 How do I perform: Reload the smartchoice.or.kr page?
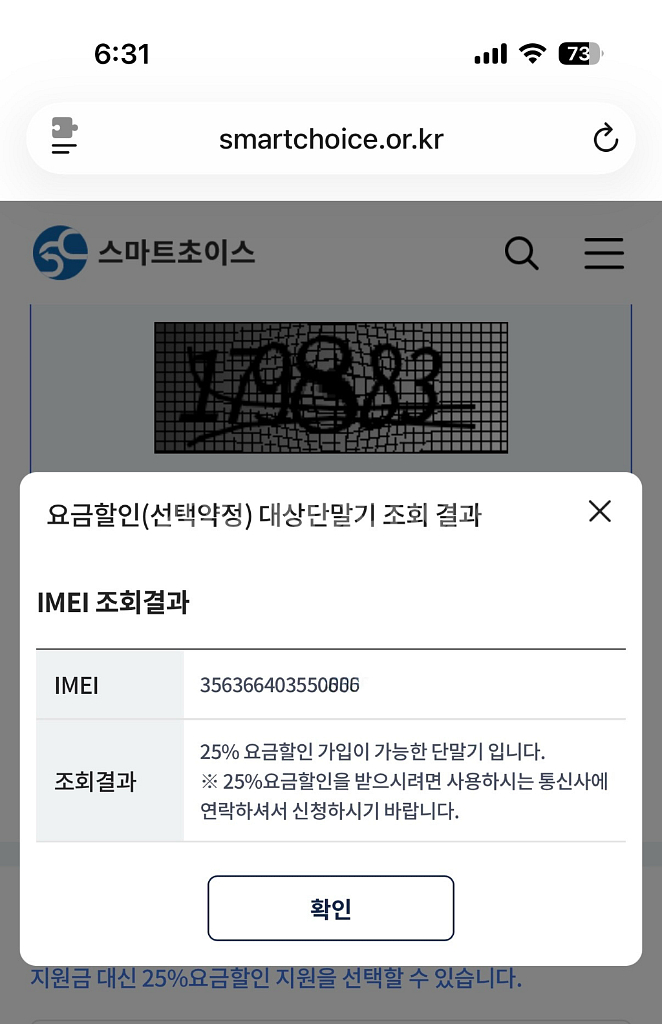[606, 138]
